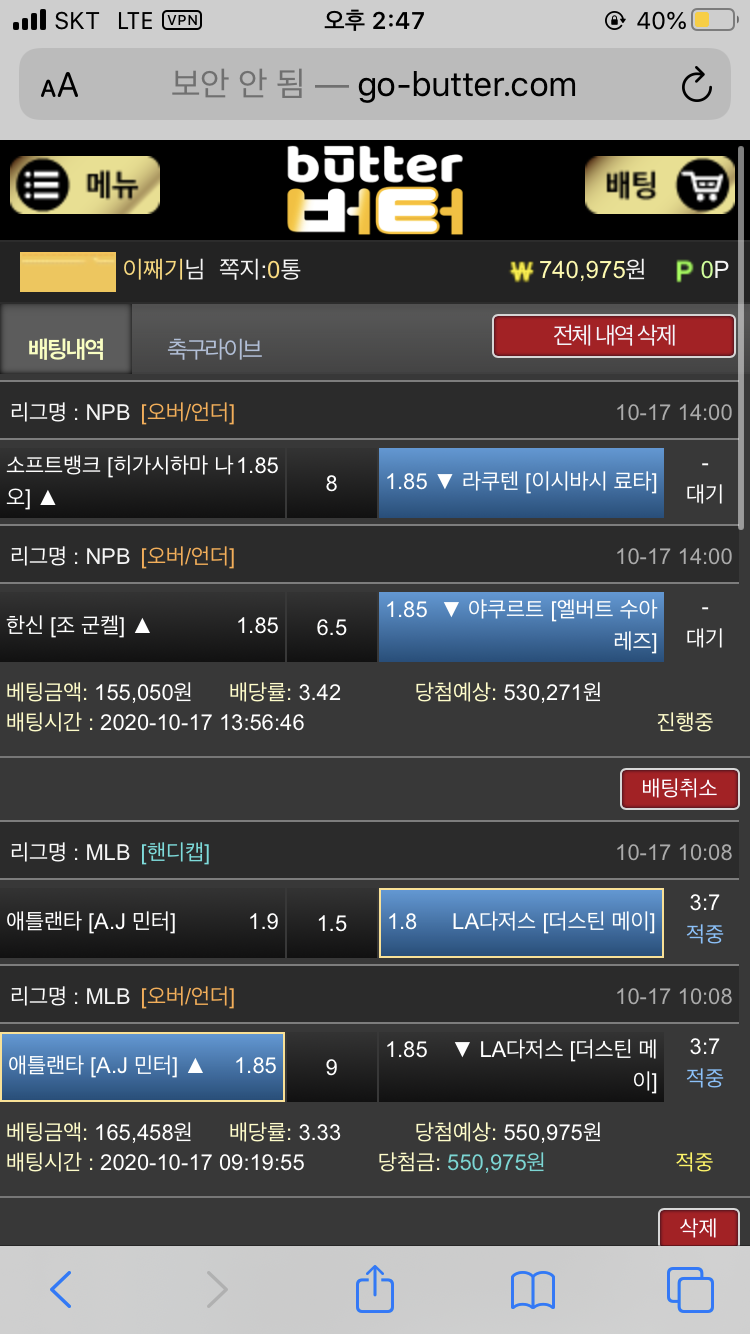Go back in Safari
Viewport: 750px width, 1334px height.
click(61, 1290)
